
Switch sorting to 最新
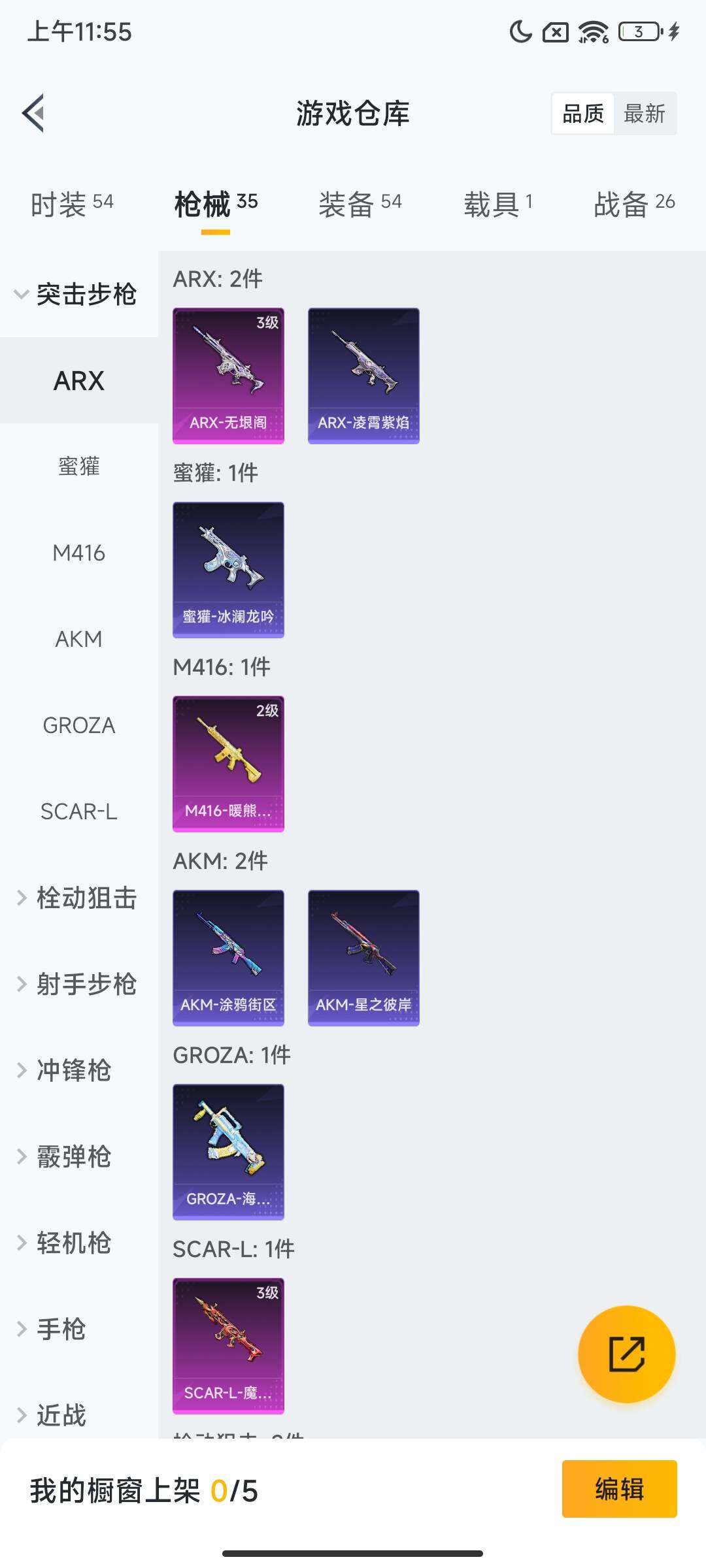click(x=646, y=113)
